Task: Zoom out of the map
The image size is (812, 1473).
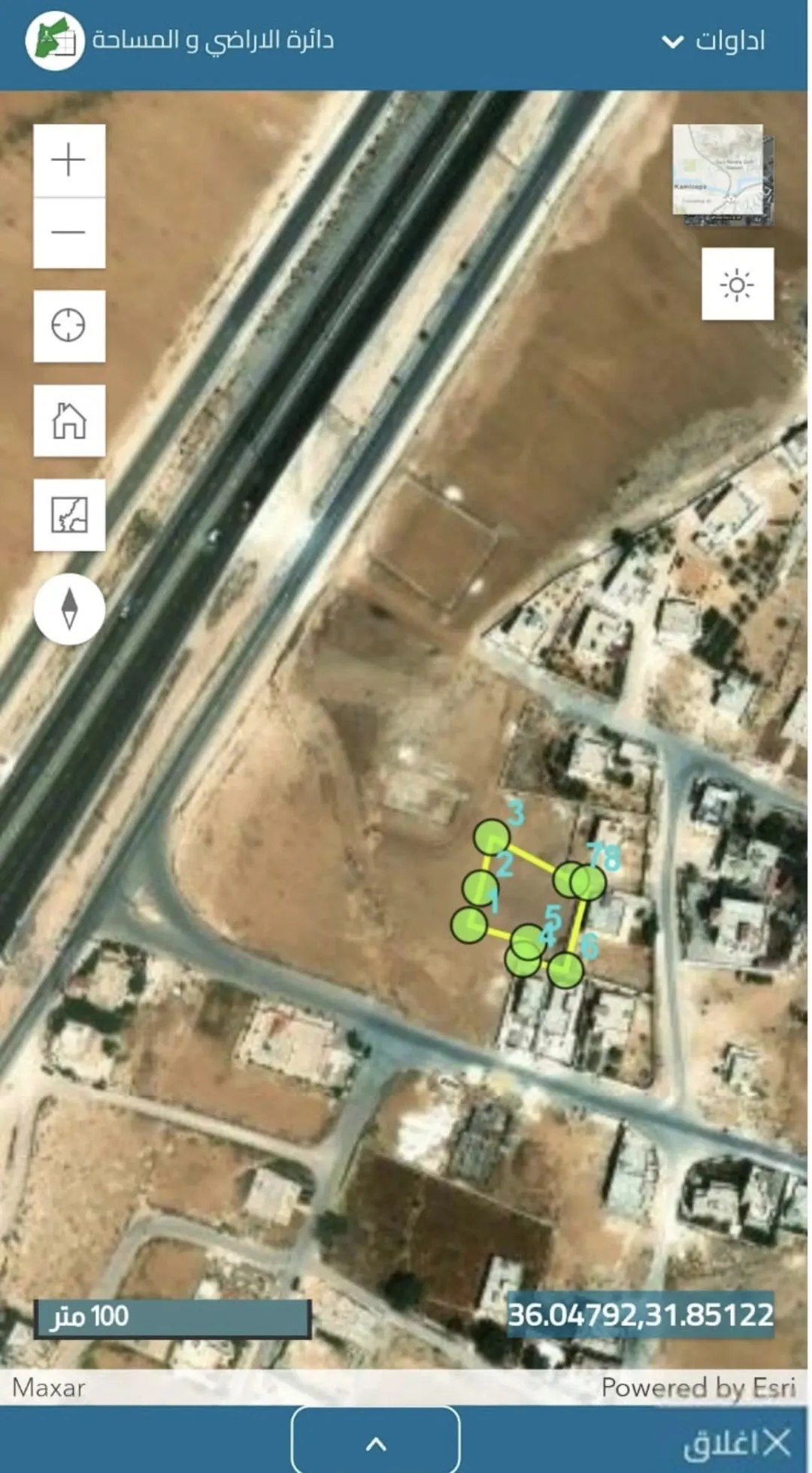Action: [69, 232]
